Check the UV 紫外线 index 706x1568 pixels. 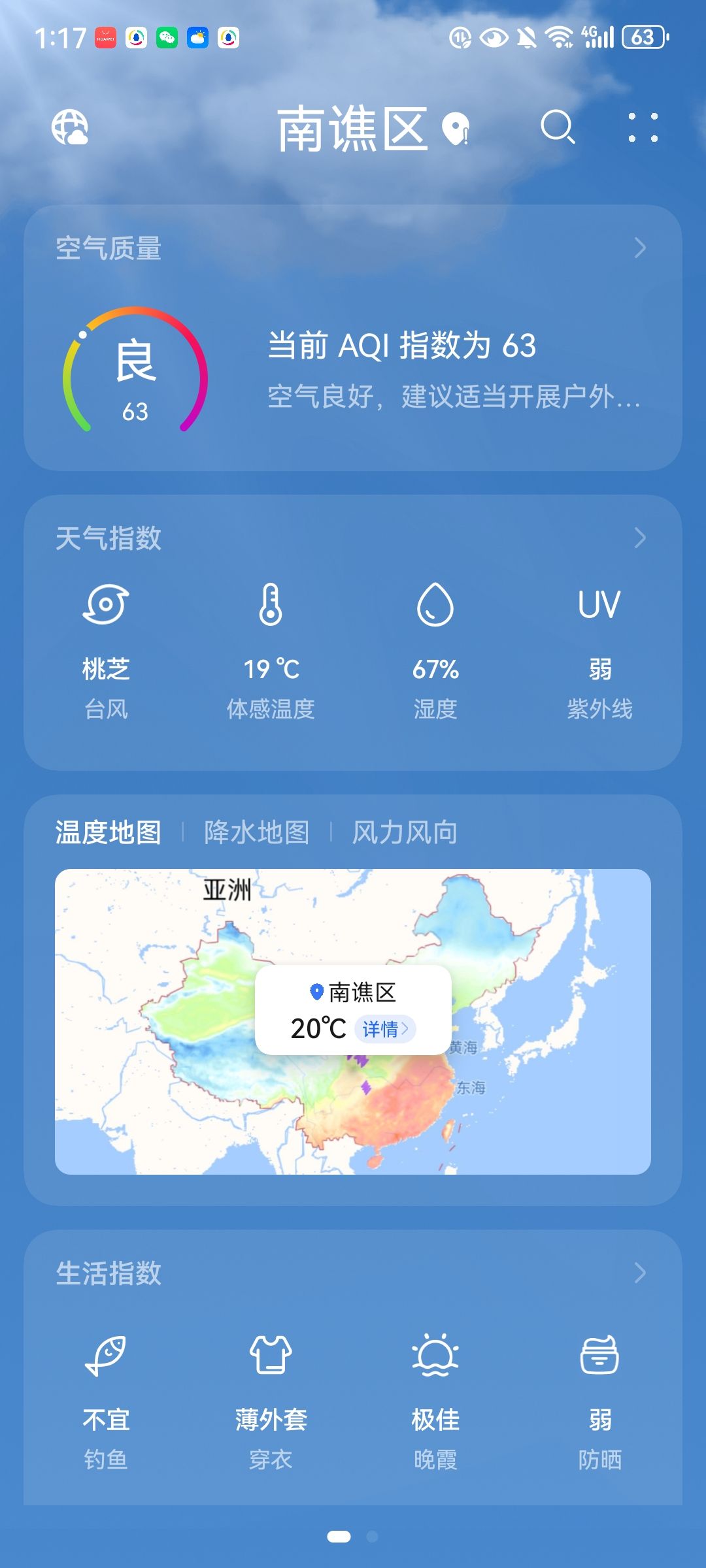tap(599, 652)
